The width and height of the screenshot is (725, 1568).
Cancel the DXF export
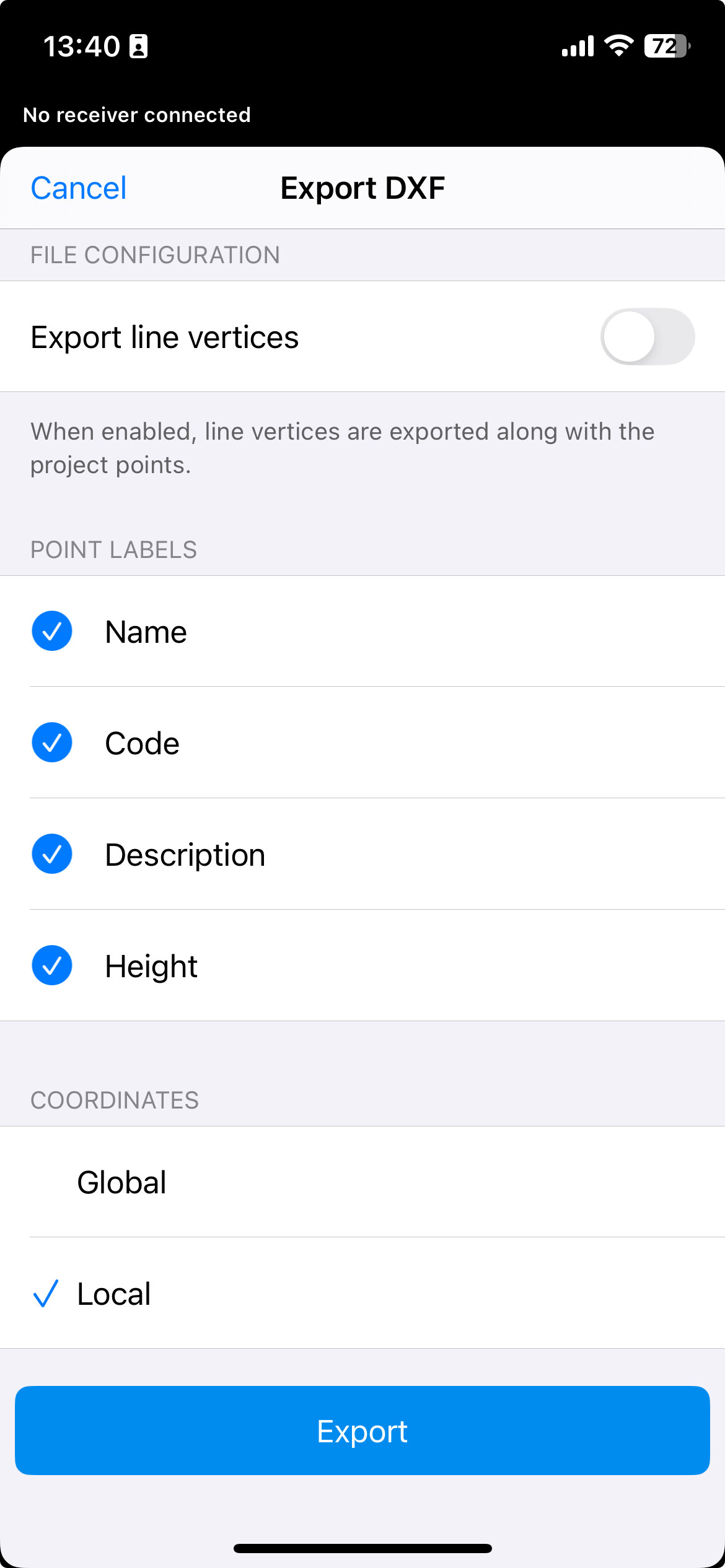(79, 188)
